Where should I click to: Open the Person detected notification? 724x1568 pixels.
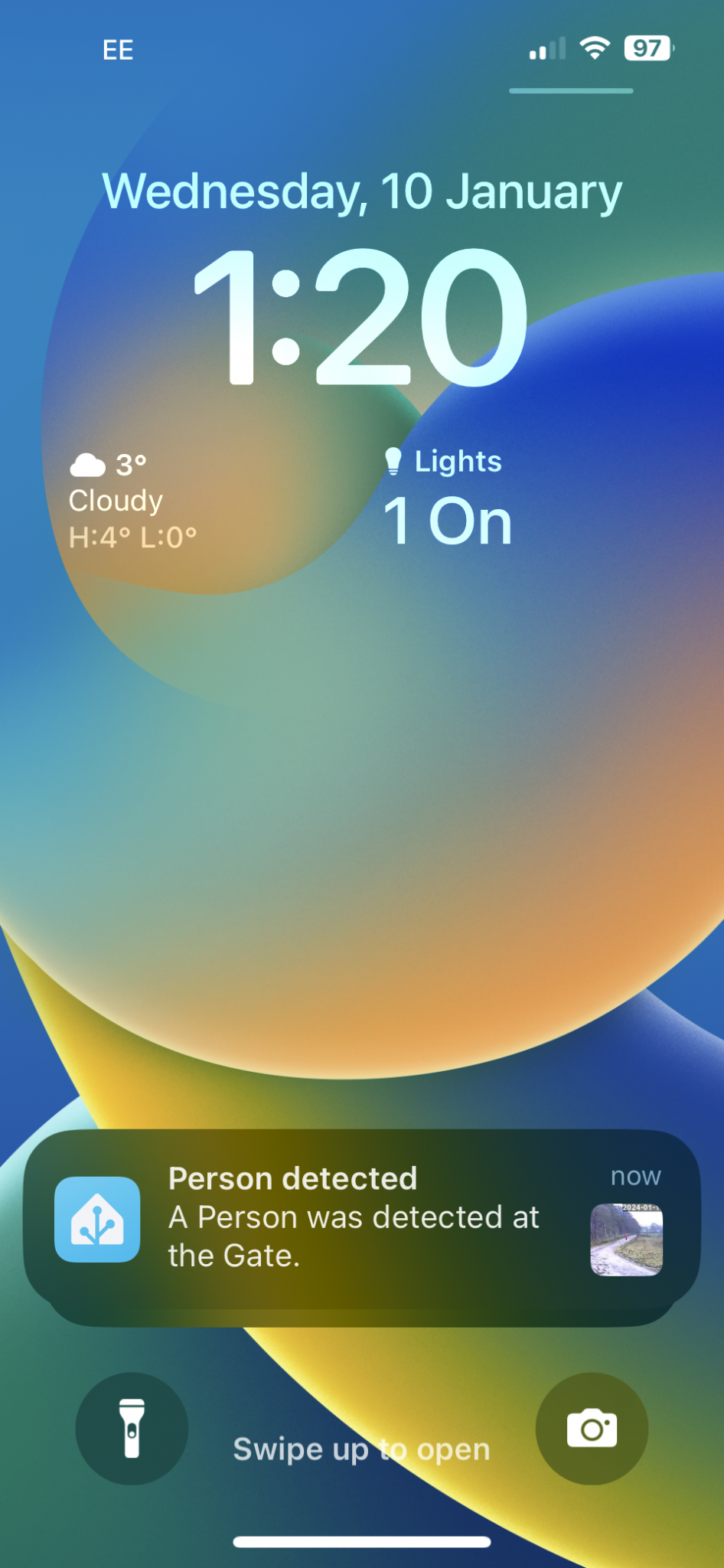pyautogui.click(x=352, y=1217)
